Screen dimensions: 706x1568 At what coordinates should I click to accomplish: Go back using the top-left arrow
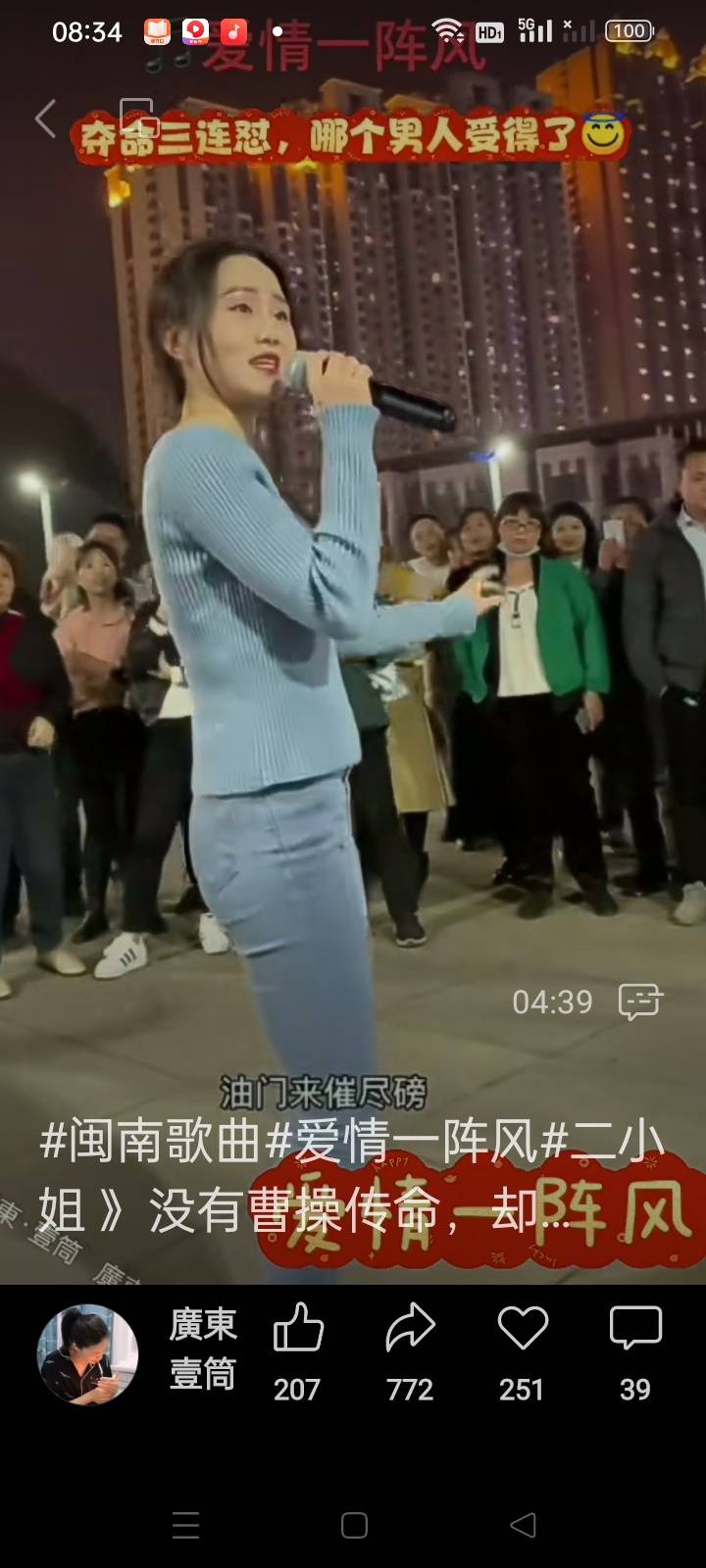[x=45, y=119]
